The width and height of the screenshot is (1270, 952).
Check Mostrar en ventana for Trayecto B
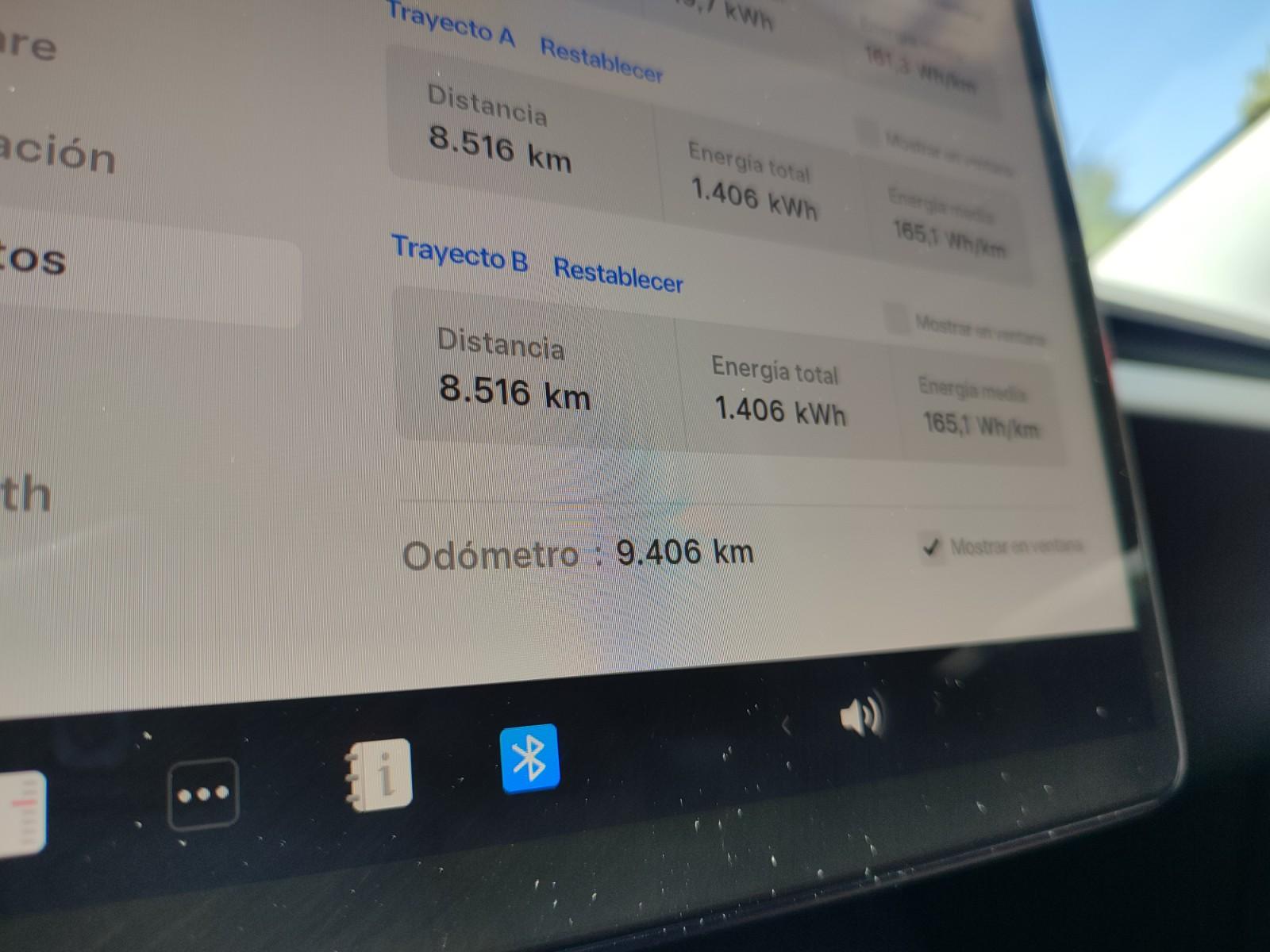point(896,319)
